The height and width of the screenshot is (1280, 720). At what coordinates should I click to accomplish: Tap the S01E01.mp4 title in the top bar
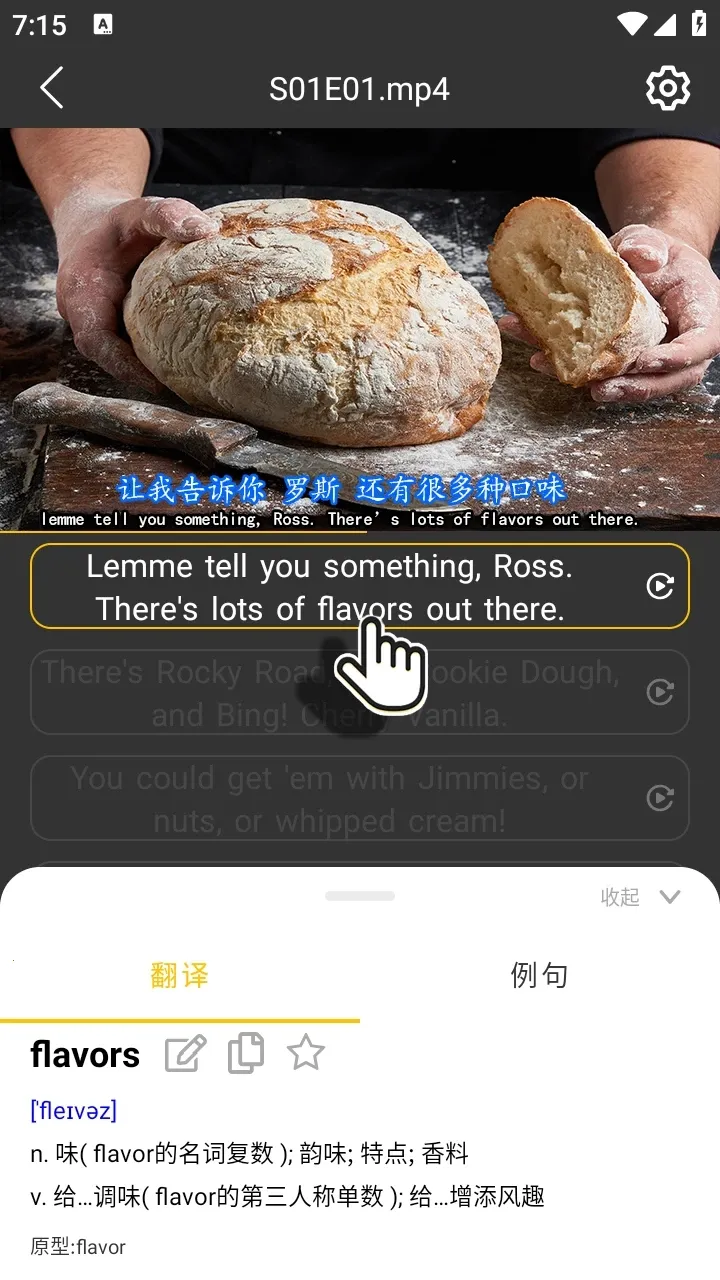coord(360,88)
